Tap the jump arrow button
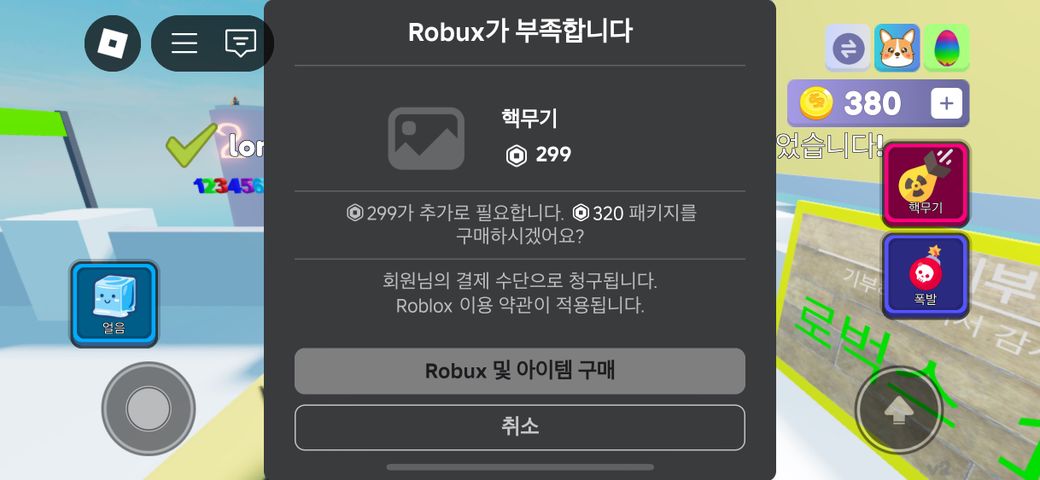Image resolution: width=1040 pixels, height=480 pixels. (x=897, y=409)
